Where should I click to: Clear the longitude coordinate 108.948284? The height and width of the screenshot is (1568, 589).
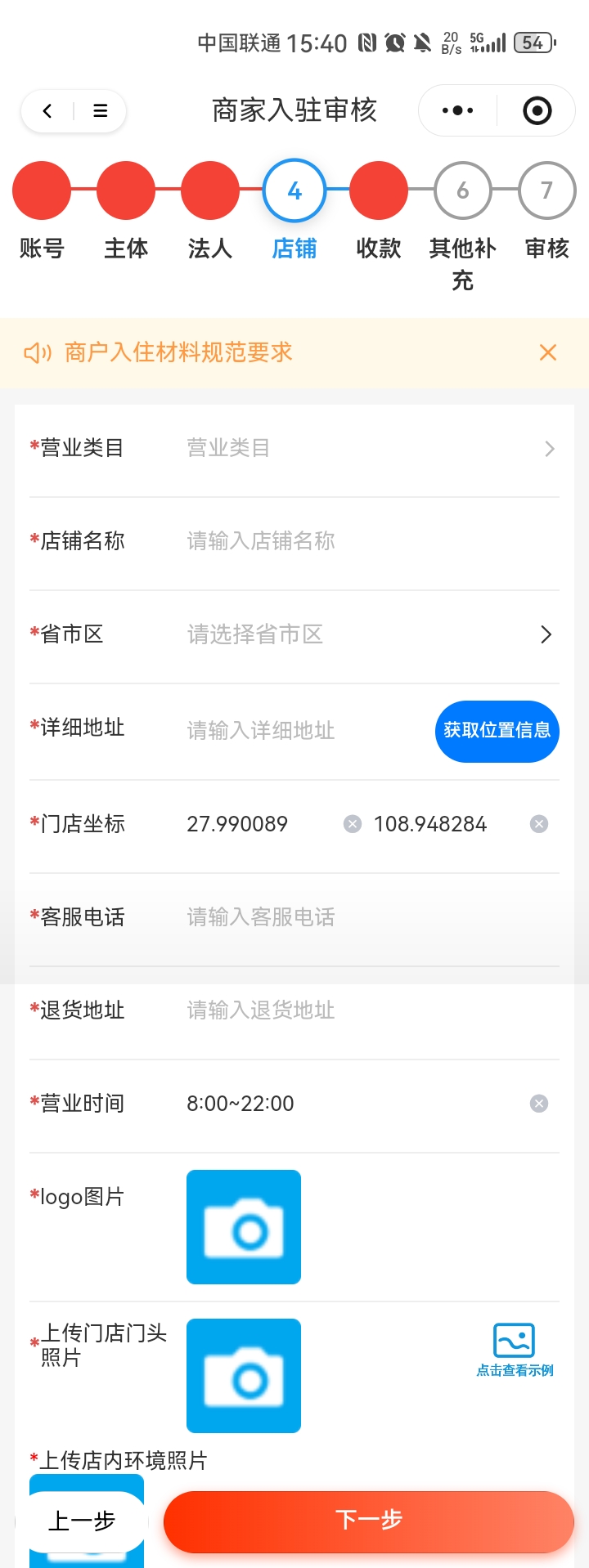(538, 823)
